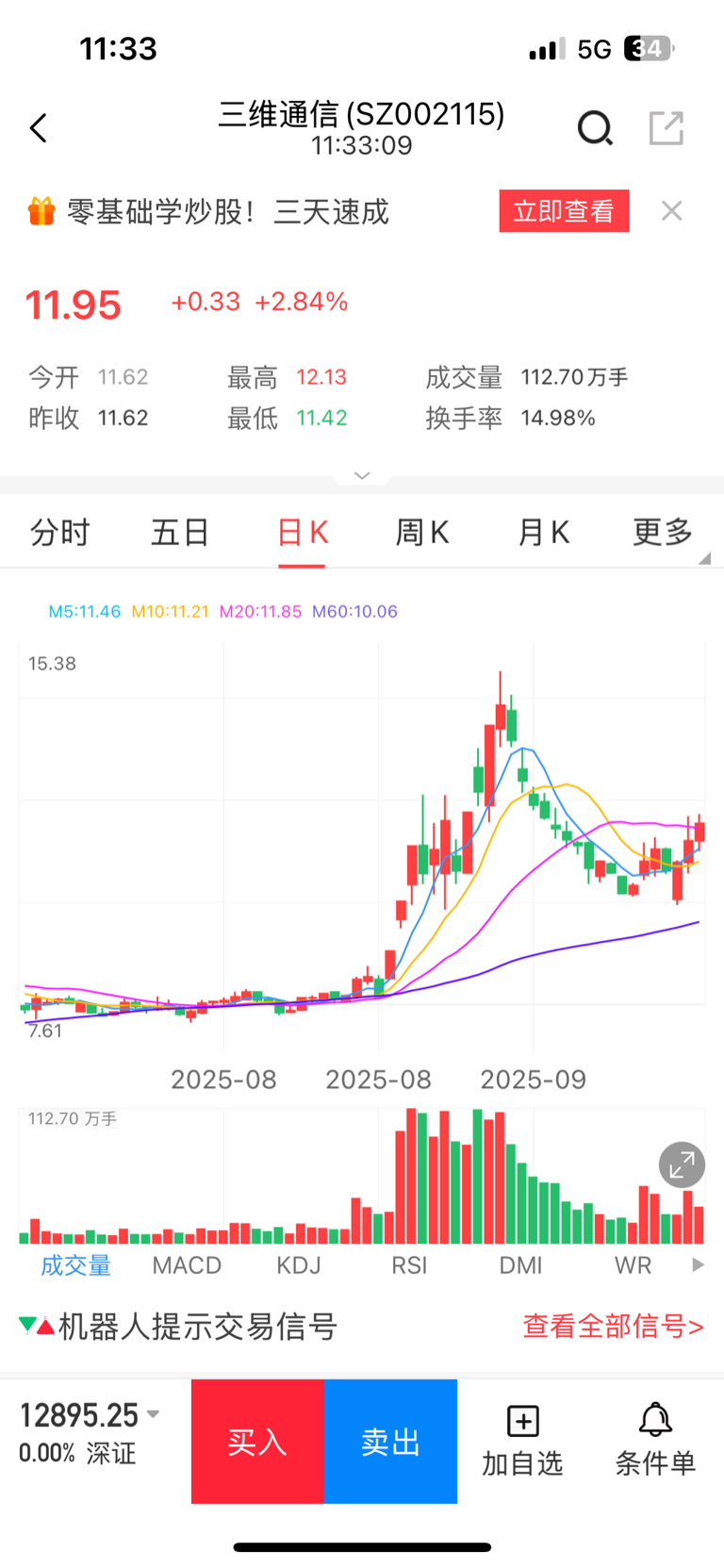724x1568 pixels.
Task: Show the MACD indicator
Action: click(x=187, y=1265)
